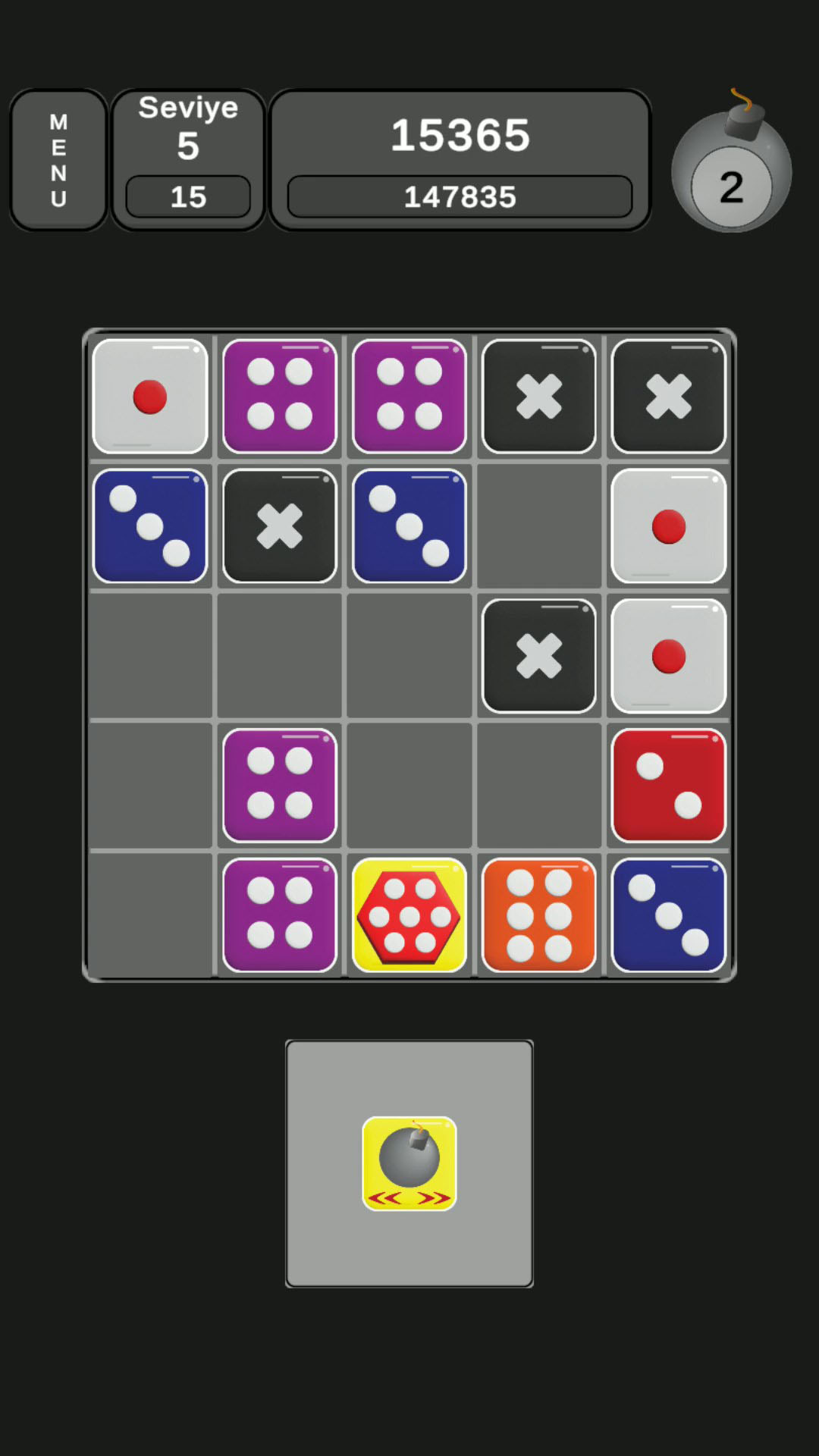Tap the orange six-dot die
The width and height of the screenshot is (819, 1456).
539,915
